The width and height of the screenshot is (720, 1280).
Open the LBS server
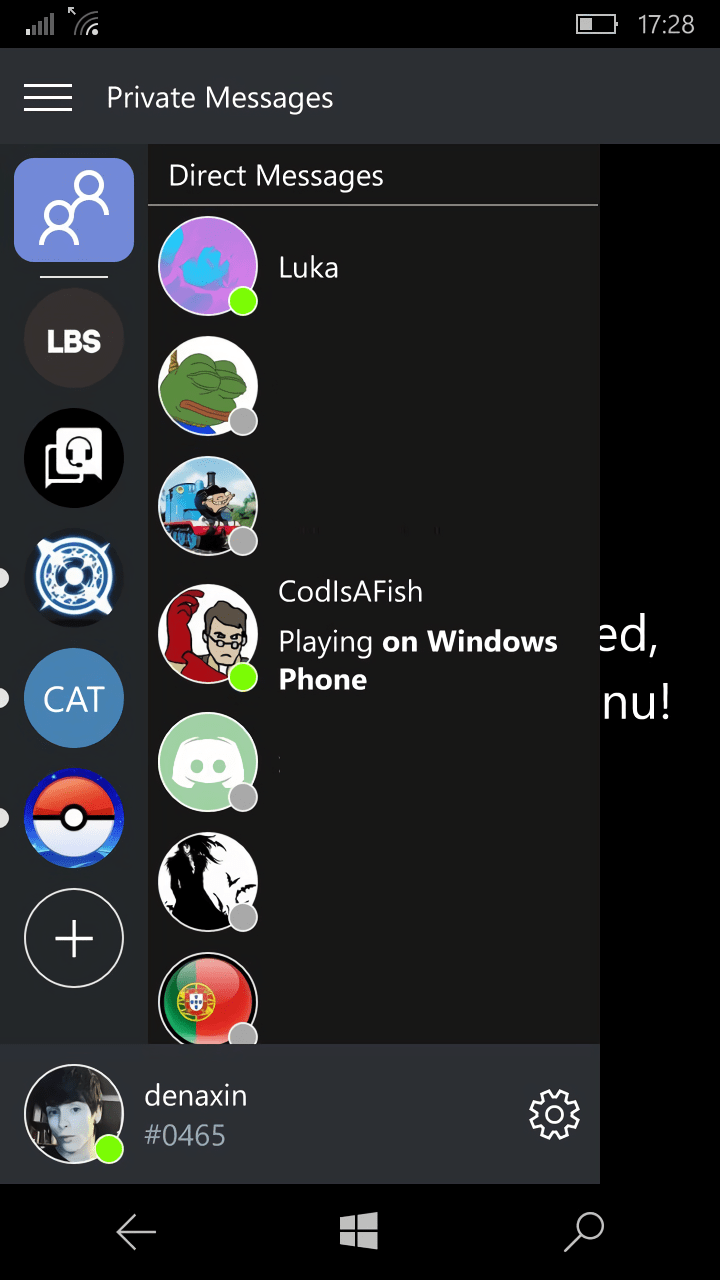[74, 338]
